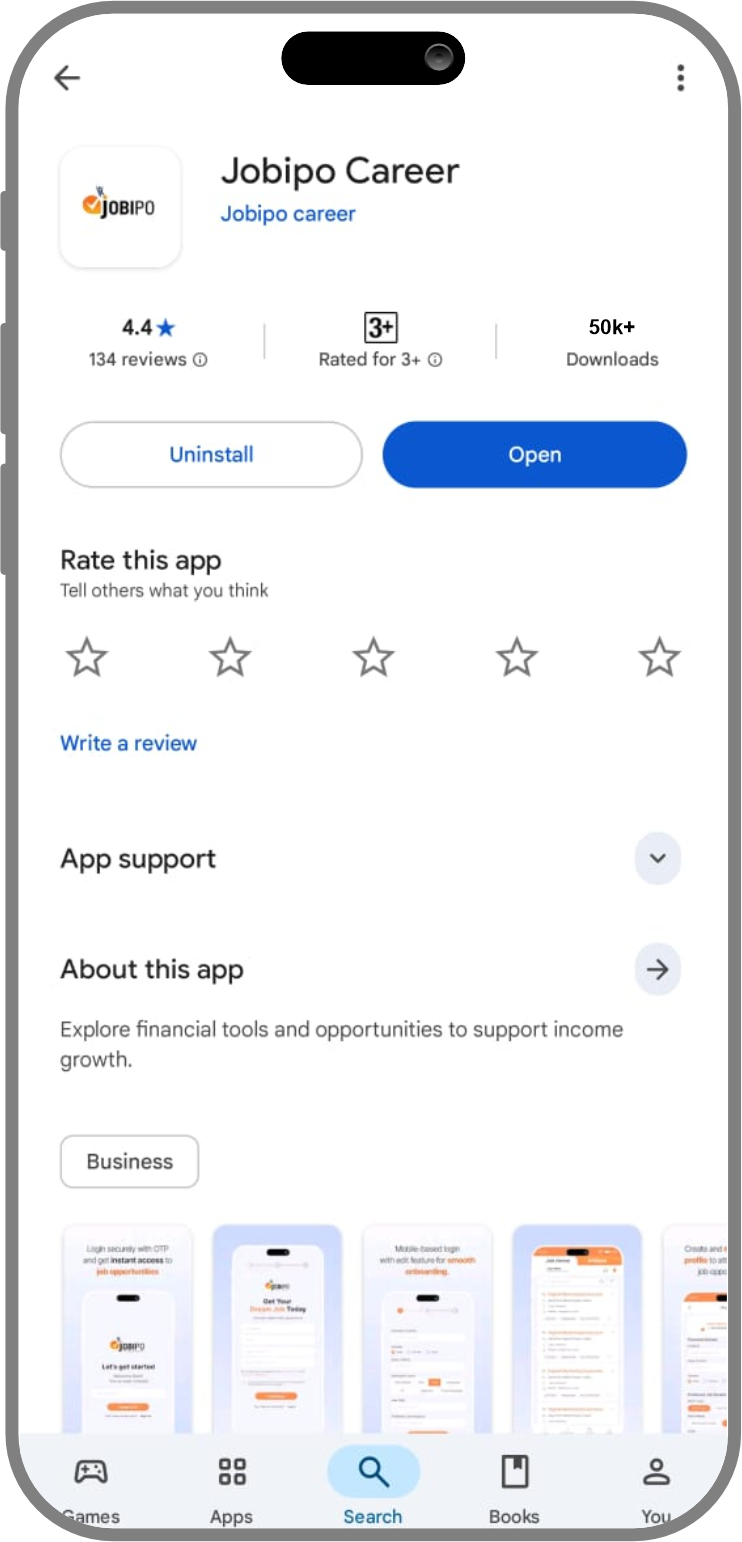Image resolution: width=742 pixels, height=1542 pixels.
Task: Open the About this app details
Action: (657, 969)
